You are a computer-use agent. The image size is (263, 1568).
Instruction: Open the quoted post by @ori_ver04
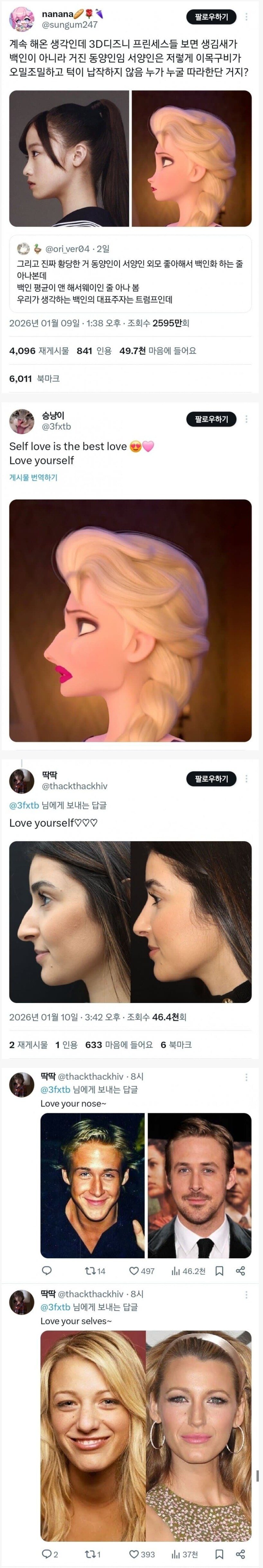click(x=130, y=274)
